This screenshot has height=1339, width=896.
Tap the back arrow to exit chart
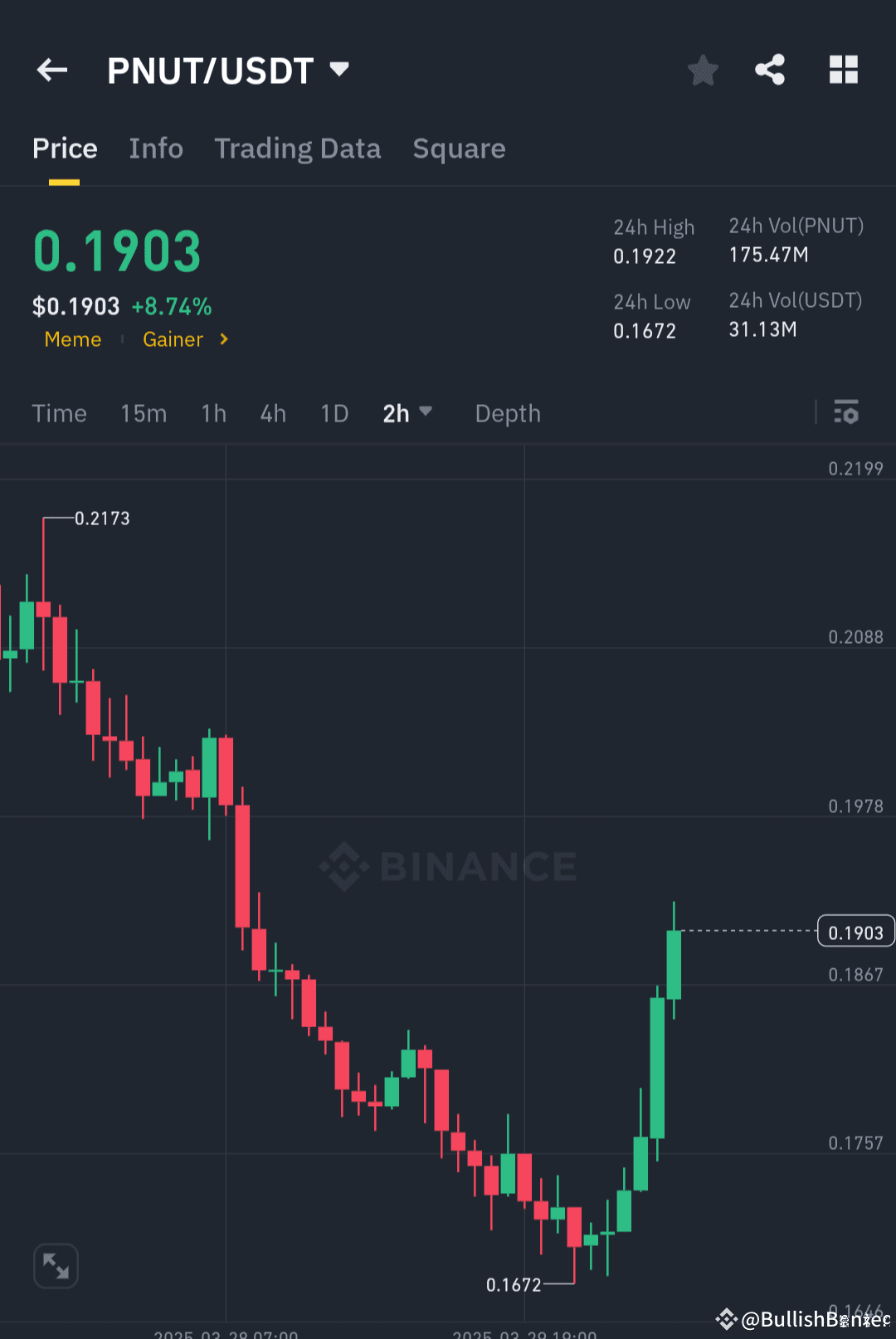point(51,70)
